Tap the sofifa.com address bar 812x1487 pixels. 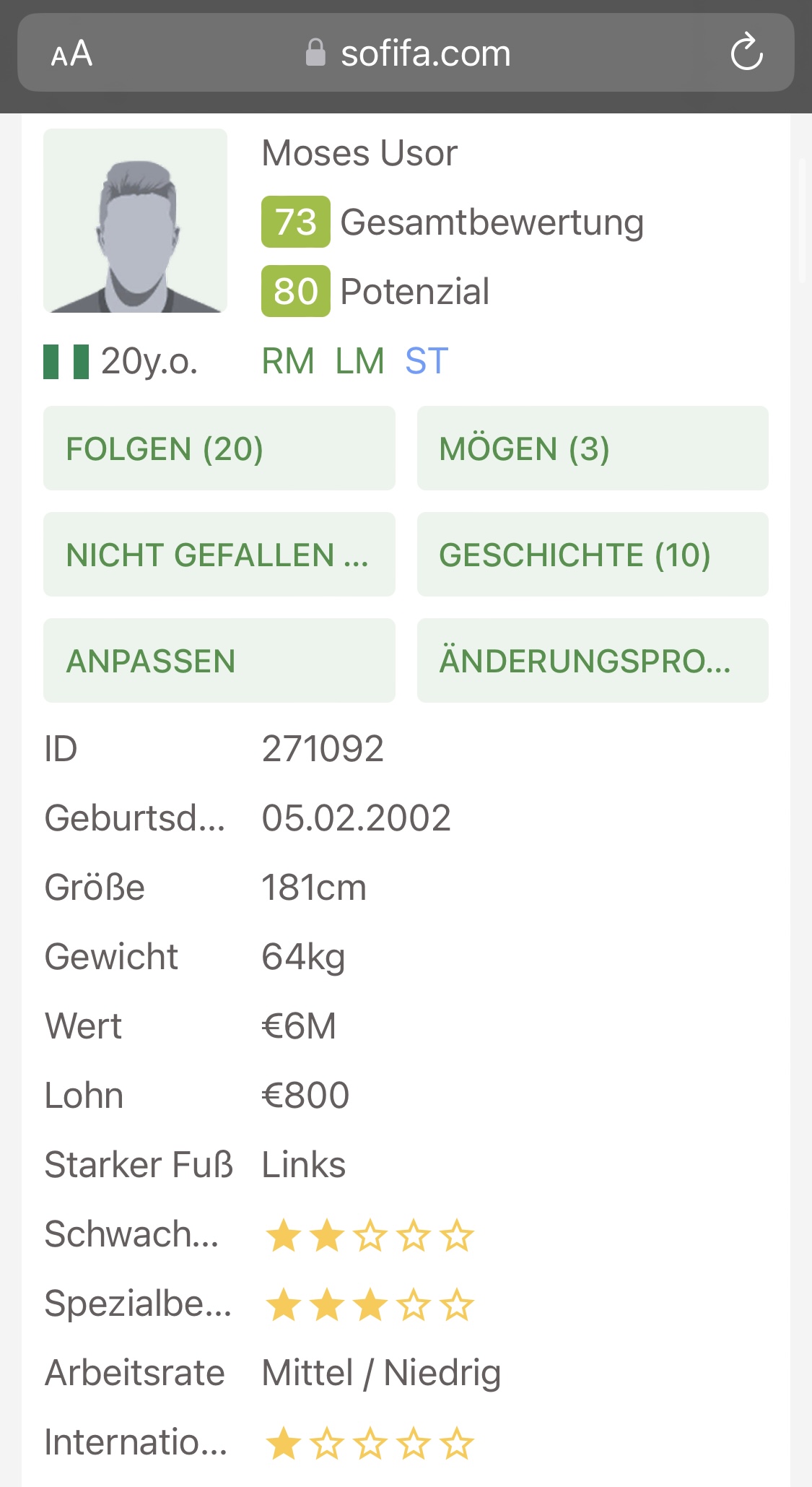pos(406,53)
